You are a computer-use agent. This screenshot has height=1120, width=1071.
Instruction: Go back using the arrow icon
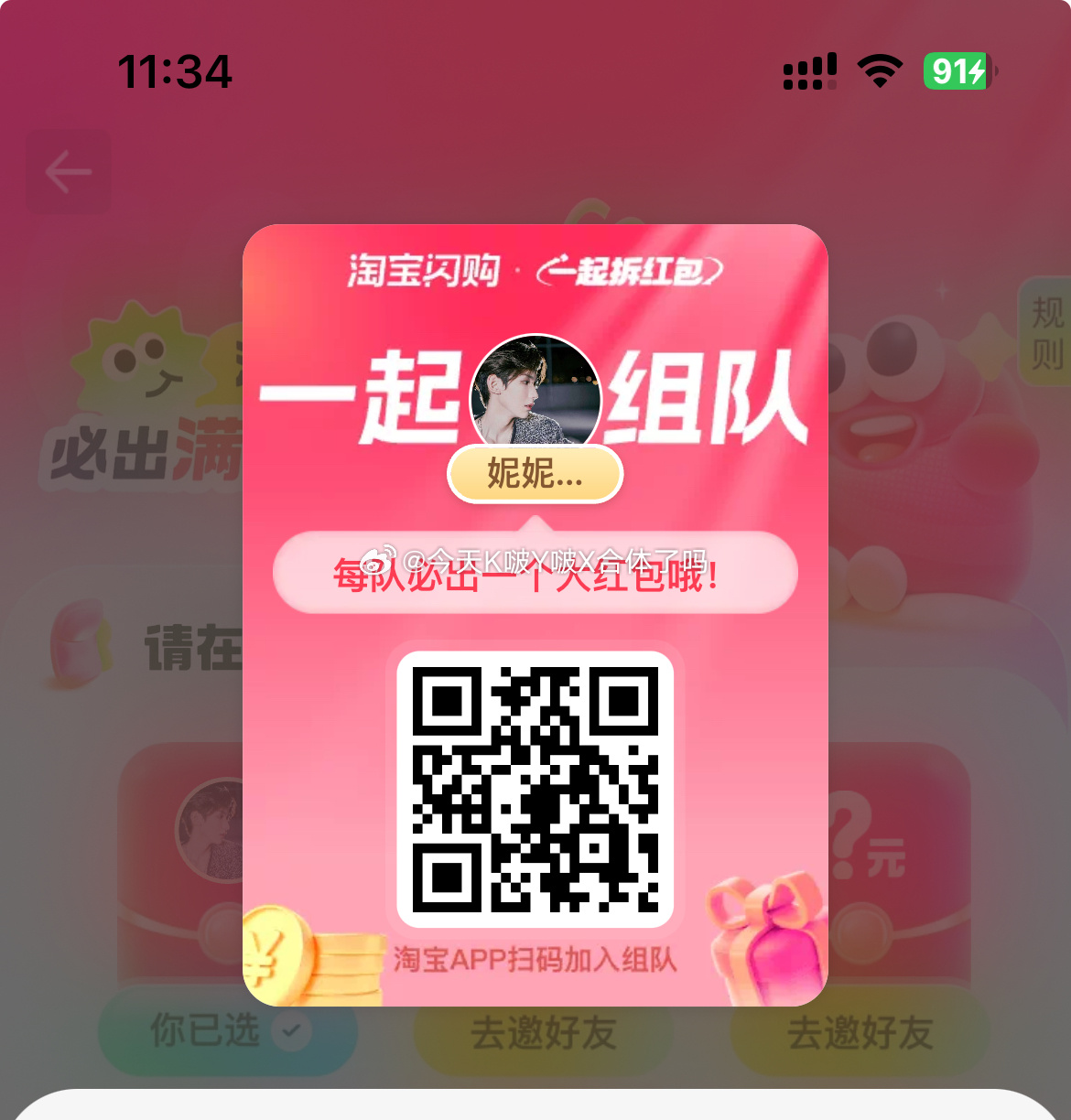pyautogui.click(x=69, y=172)
